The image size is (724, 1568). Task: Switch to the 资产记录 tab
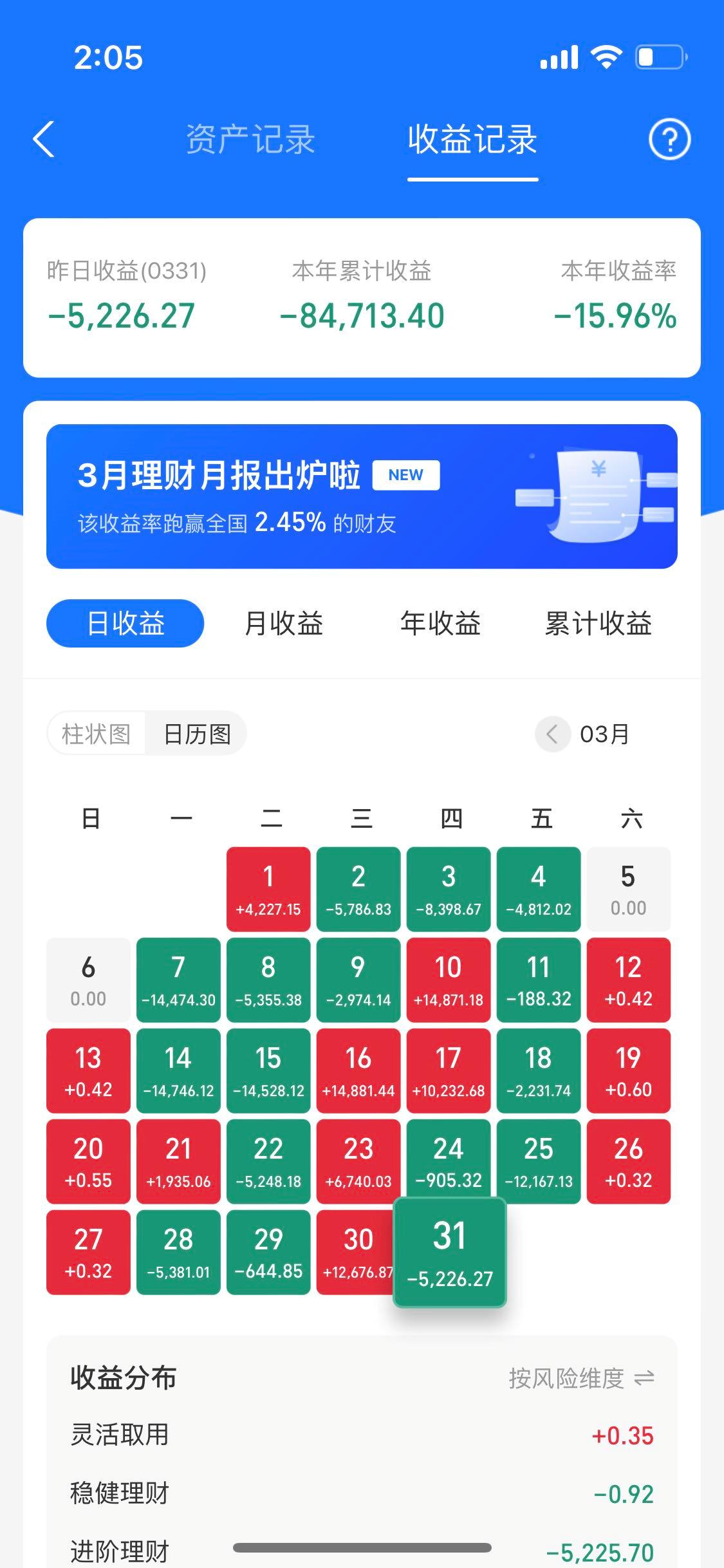tap(250, 139)
